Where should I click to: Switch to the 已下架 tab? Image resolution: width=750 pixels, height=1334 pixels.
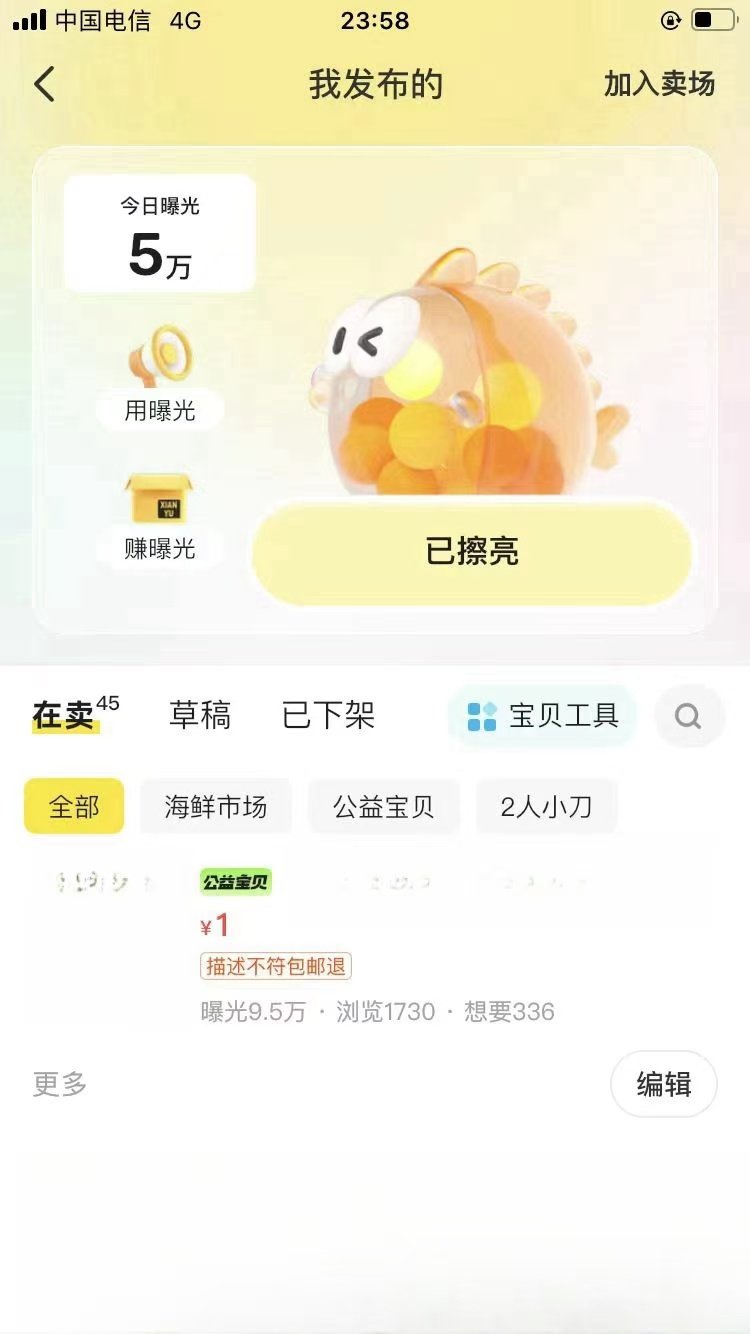click(328, 716)
